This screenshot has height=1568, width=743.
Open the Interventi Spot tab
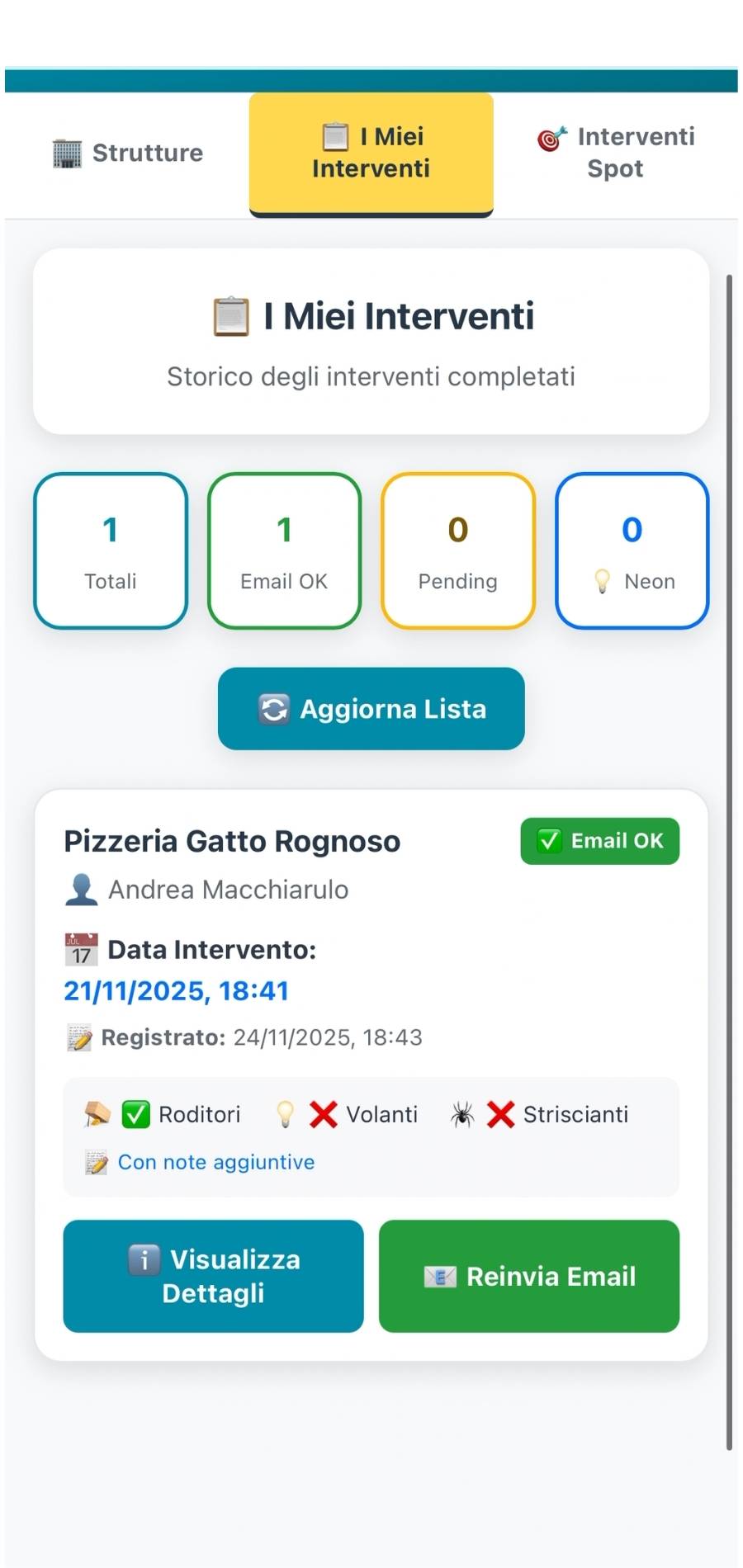[x=616, y=153]
